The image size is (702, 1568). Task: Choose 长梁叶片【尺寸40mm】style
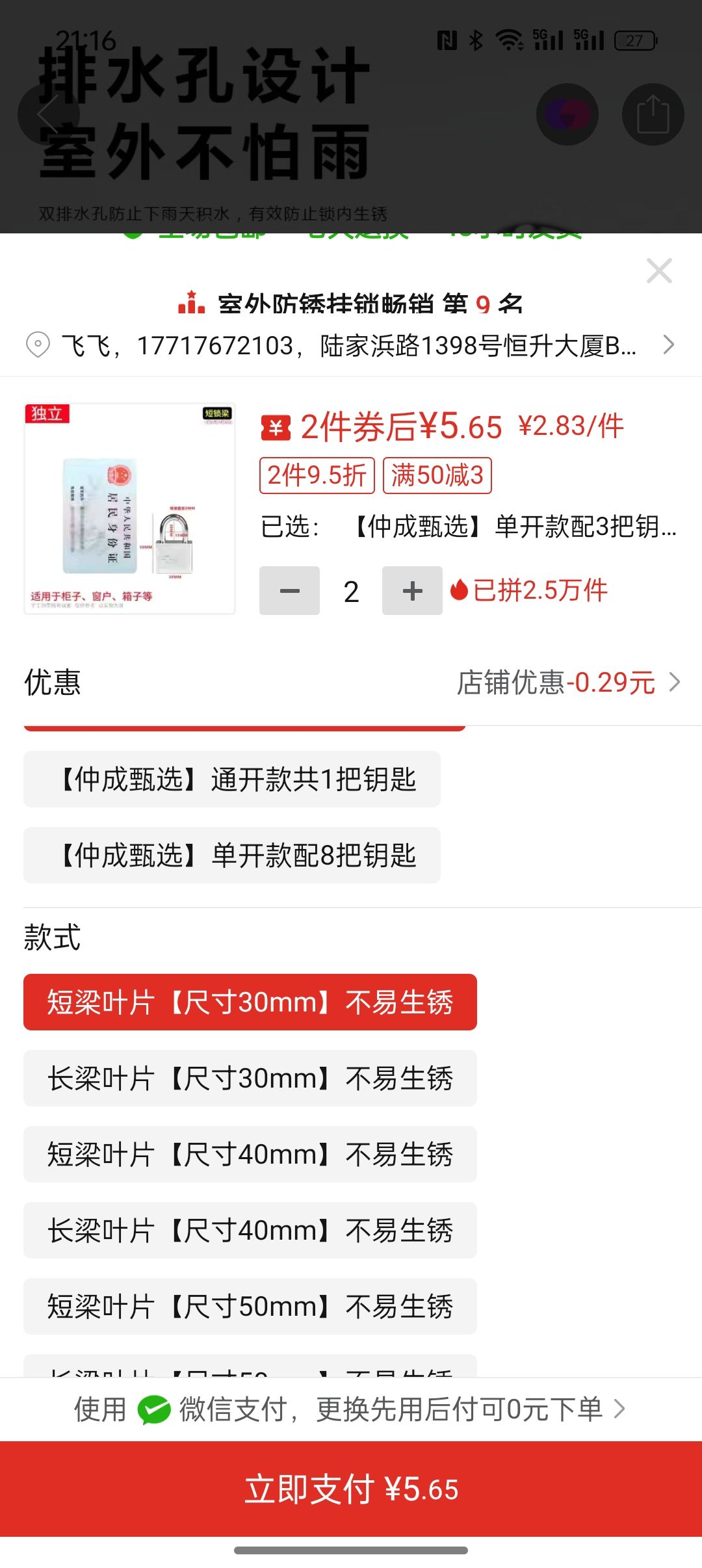point(250,1231)
